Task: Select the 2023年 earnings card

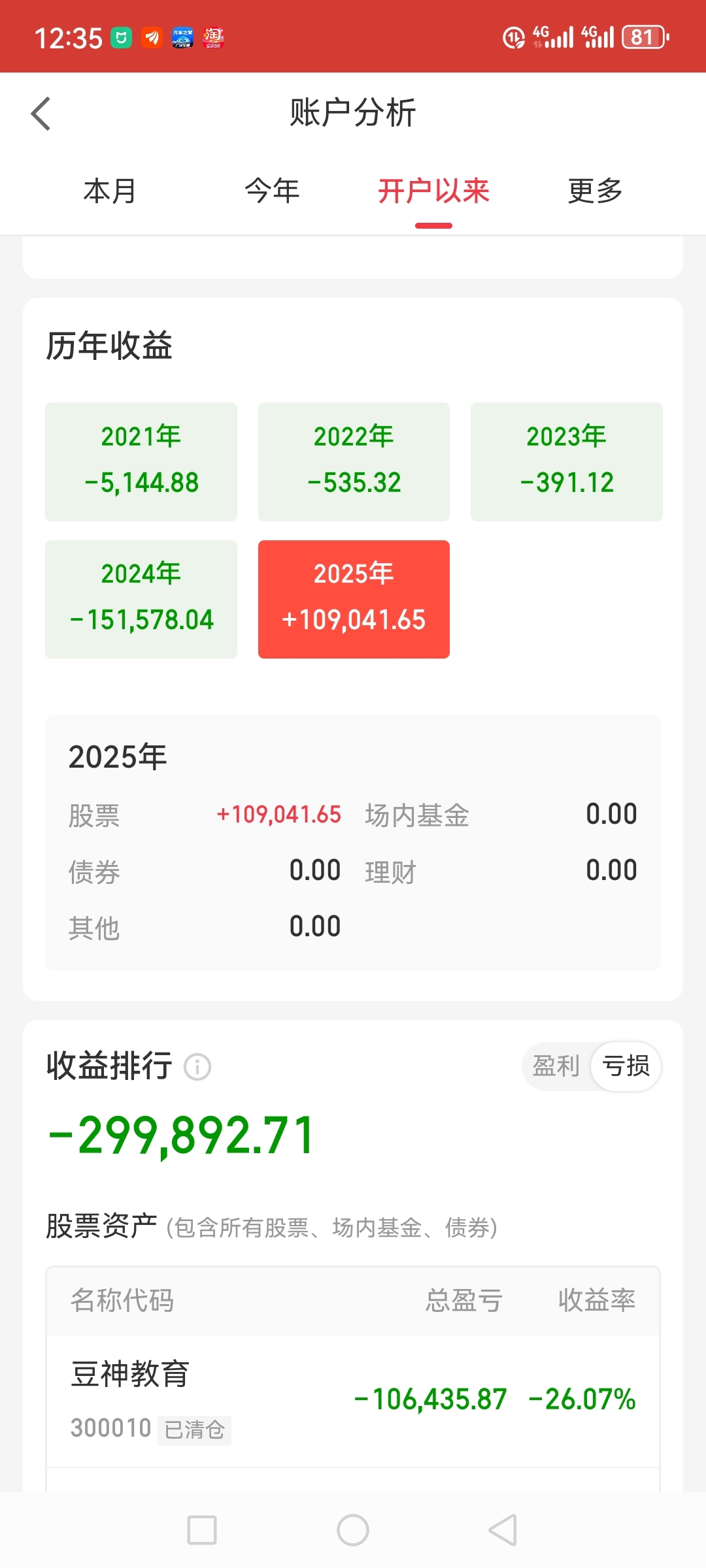Action: pos(566,461)
